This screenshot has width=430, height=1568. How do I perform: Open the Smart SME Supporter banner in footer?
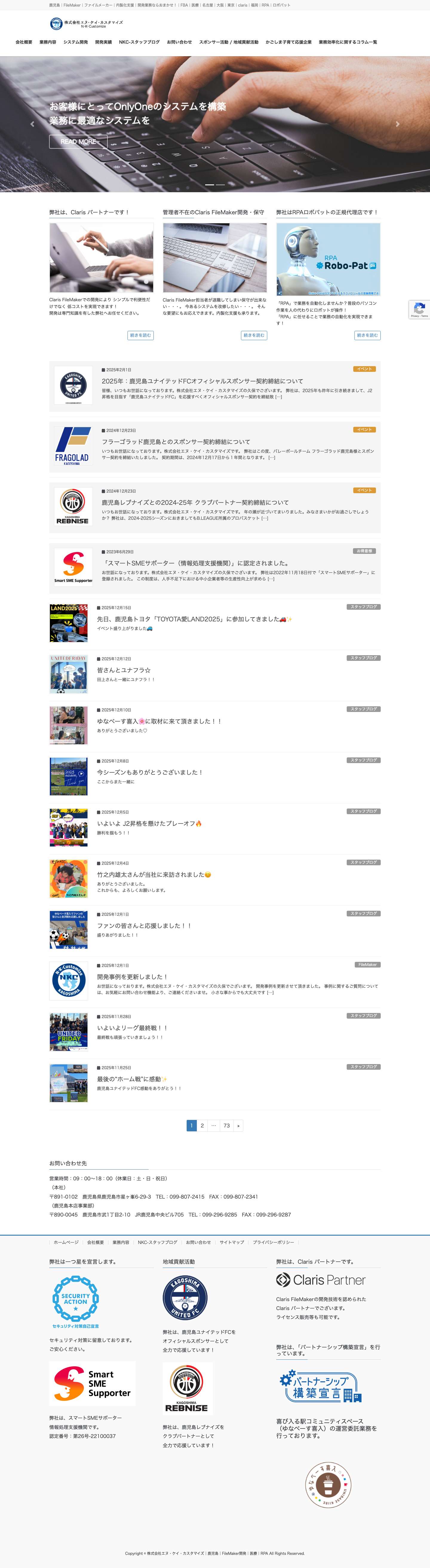pos(93,1384)
